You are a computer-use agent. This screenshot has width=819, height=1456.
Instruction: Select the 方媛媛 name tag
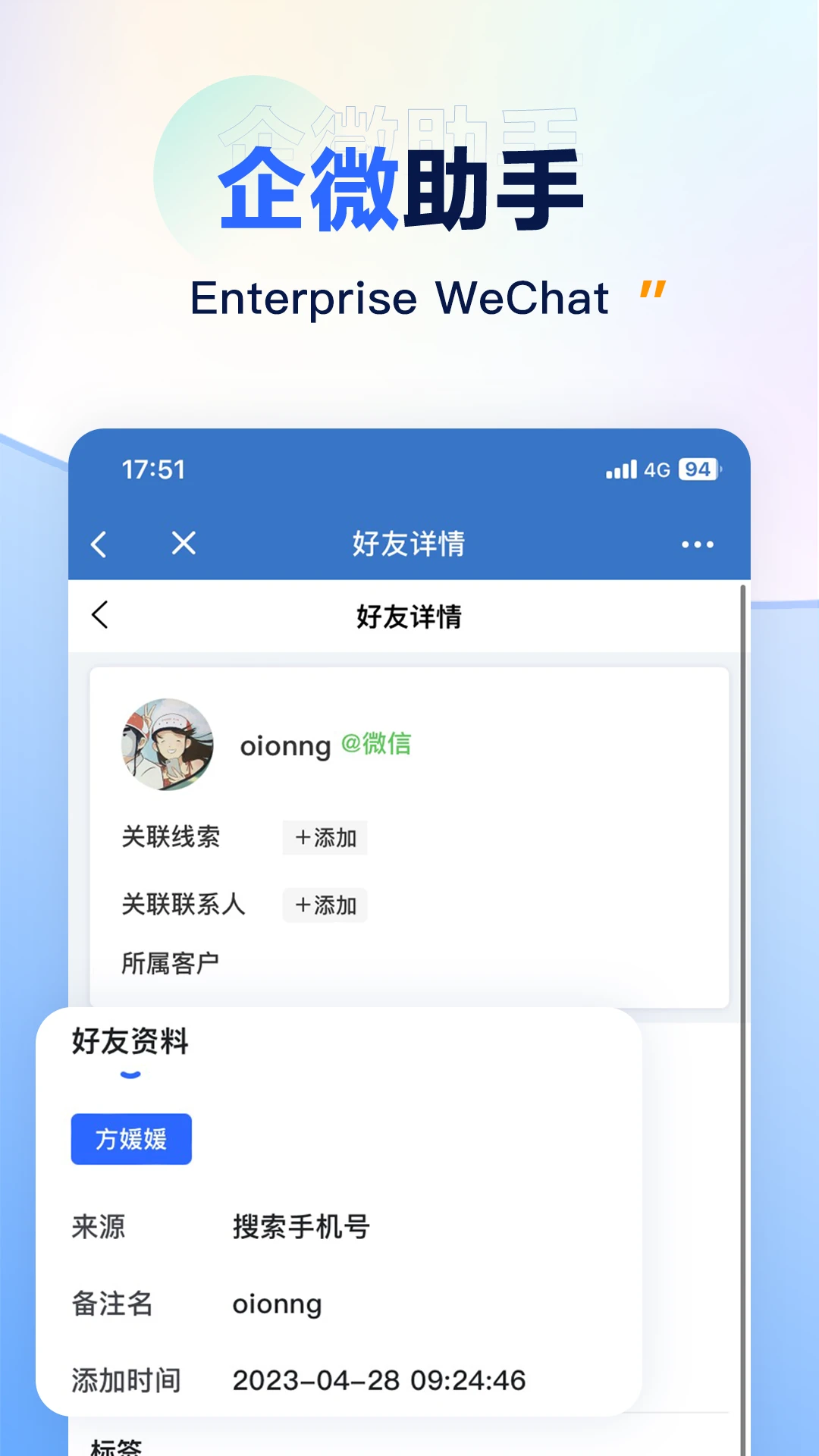(x=130, y=1137)
